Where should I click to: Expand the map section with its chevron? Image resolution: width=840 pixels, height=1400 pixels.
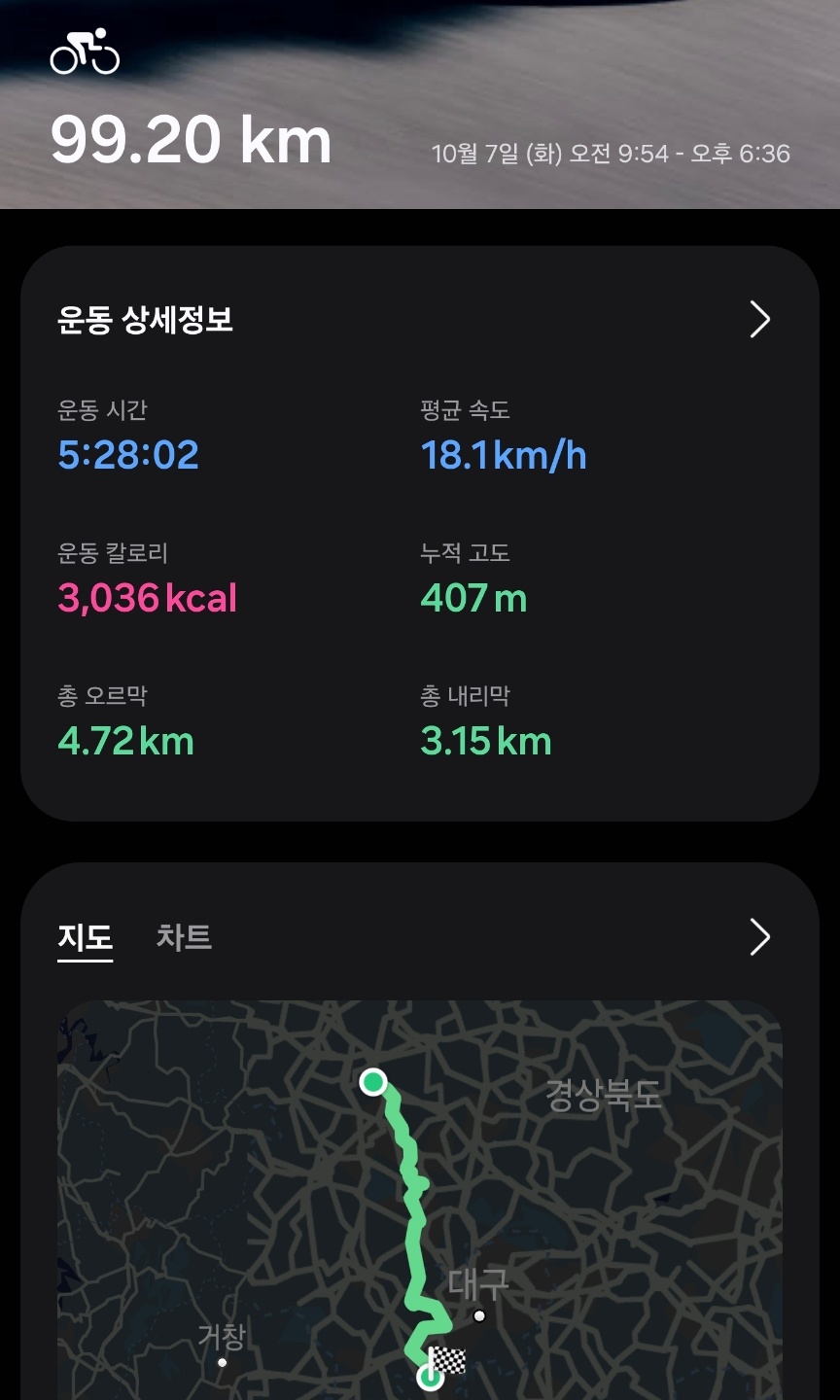(x=759, y=937)
